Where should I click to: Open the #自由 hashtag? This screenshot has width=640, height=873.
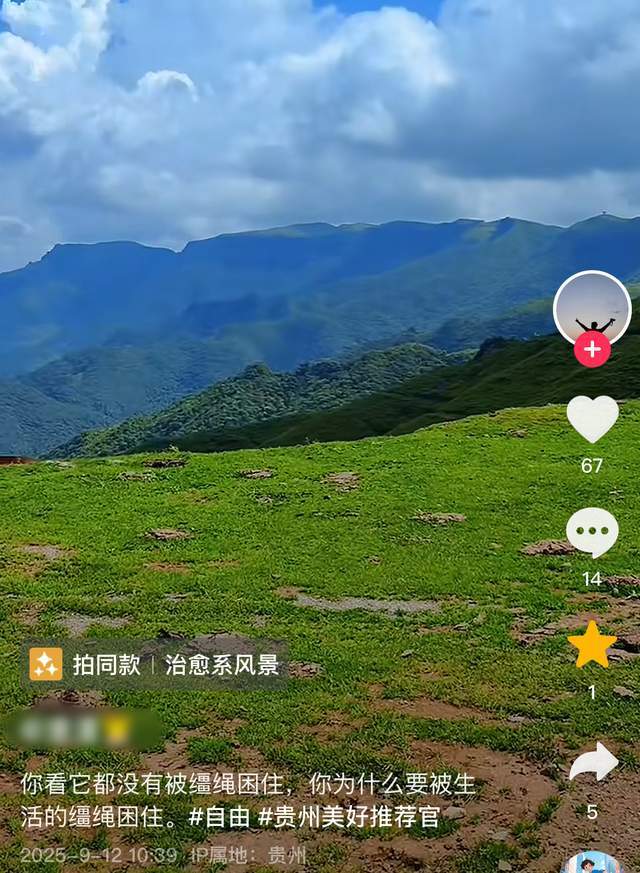219,816
